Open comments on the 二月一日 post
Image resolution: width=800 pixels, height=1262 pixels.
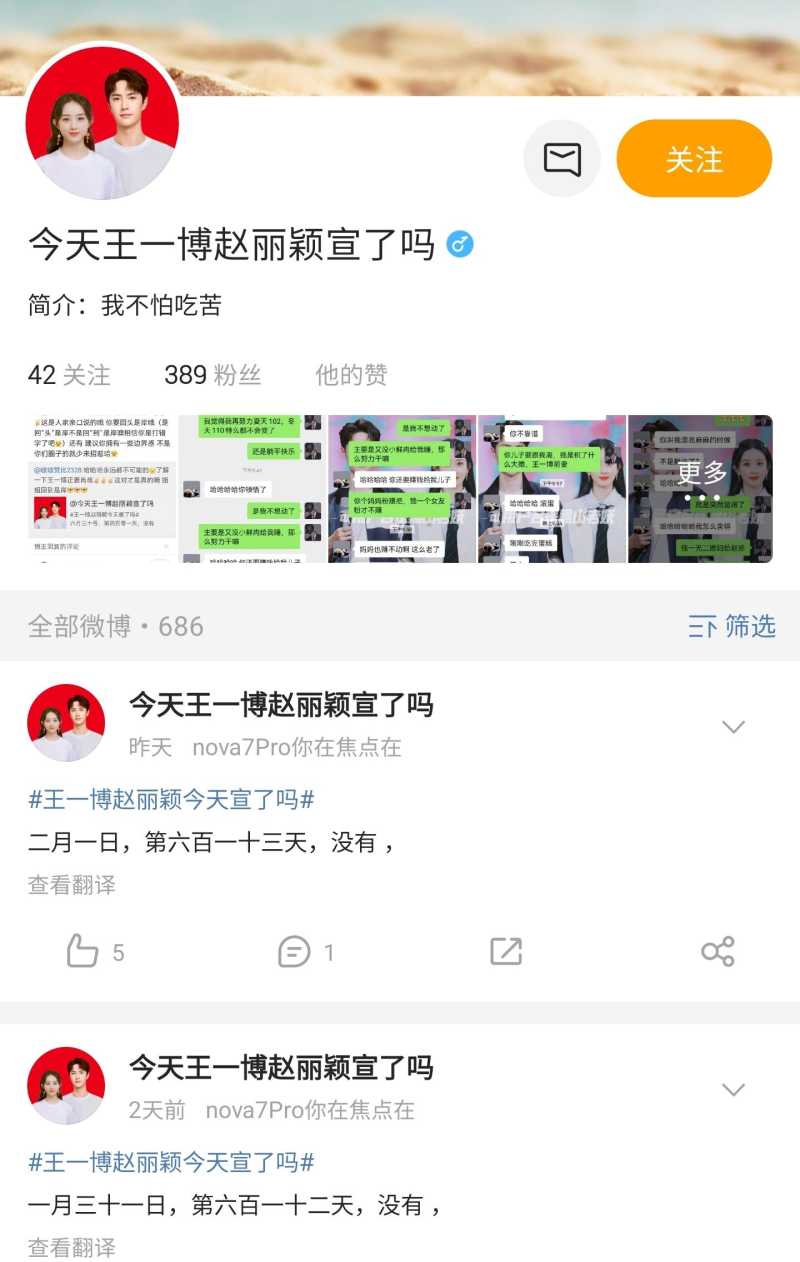pos(305,952)
